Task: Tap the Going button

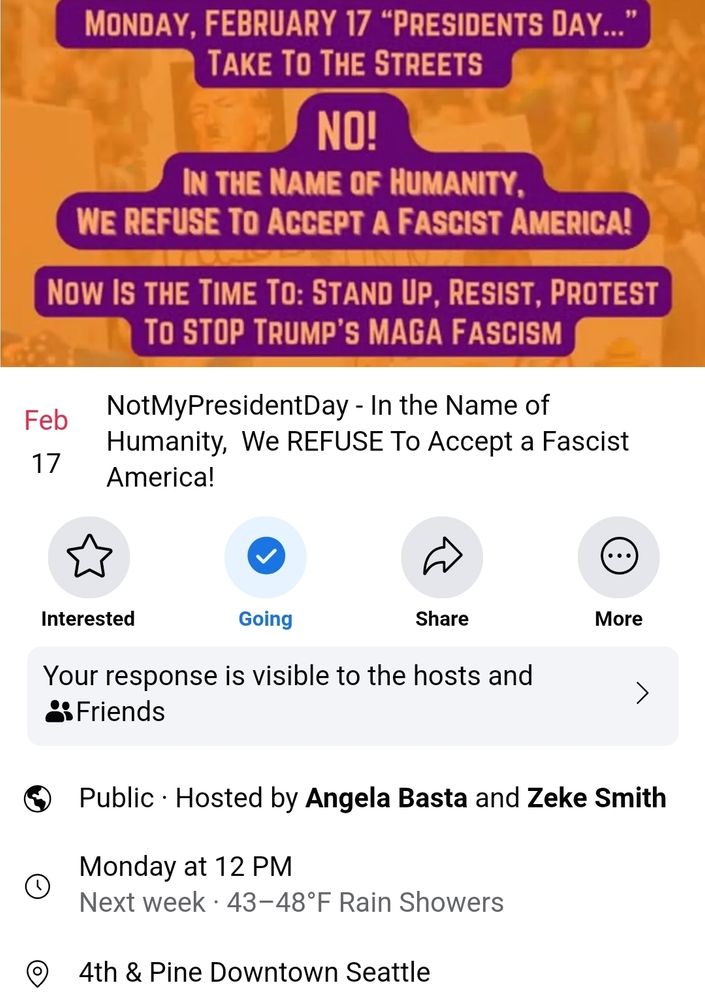Action: (x=265, y=558)
